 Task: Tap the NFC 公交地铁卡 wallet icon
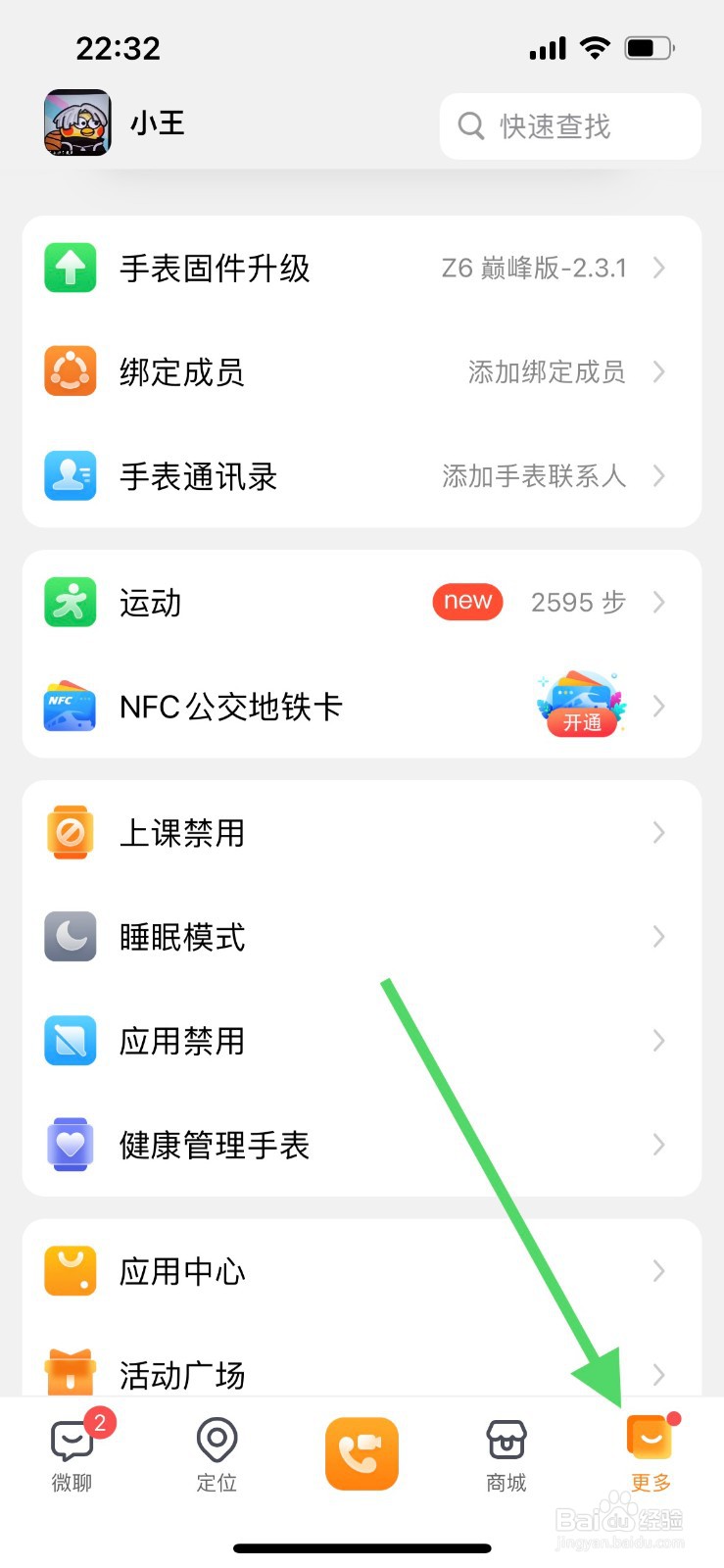click(70, 707)
